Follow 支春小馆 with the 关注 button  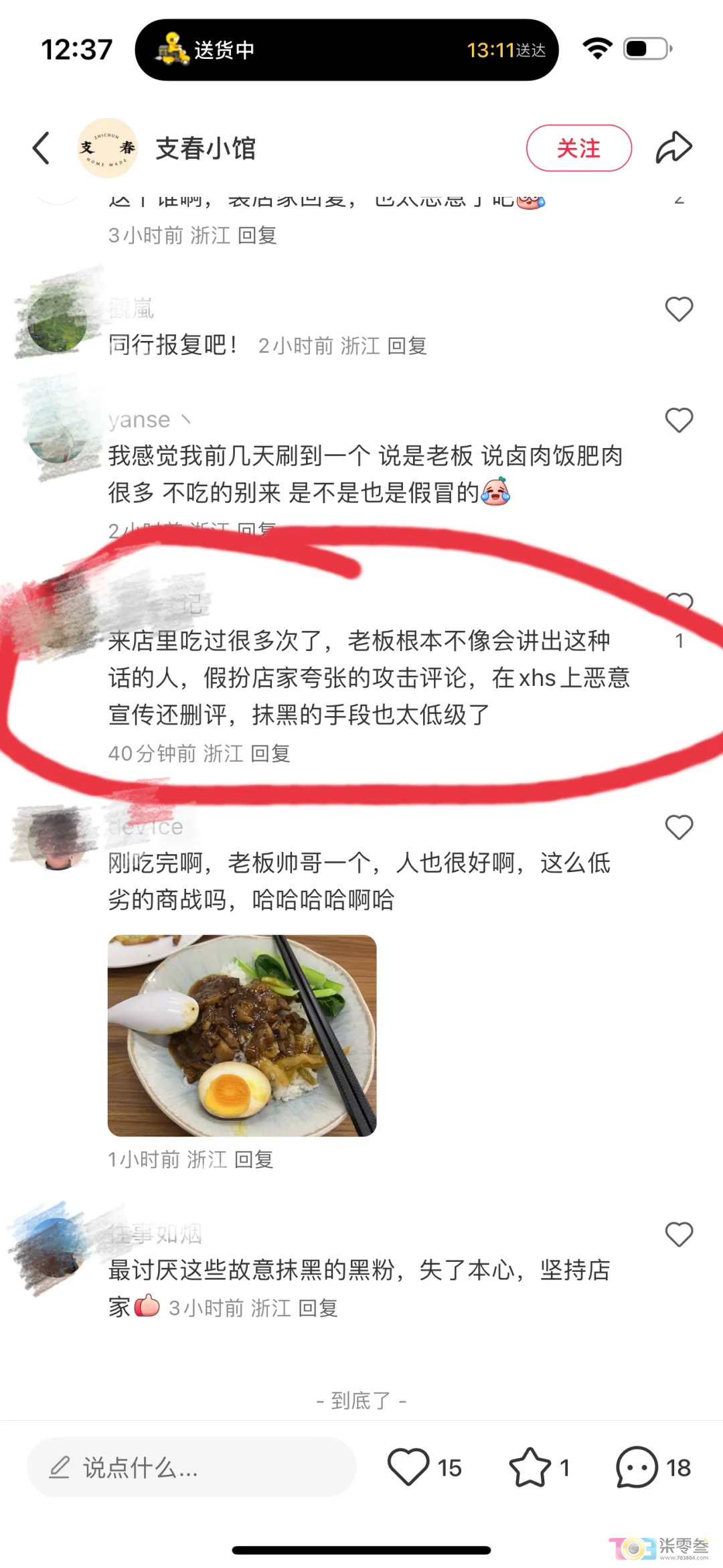coord(578,148)
